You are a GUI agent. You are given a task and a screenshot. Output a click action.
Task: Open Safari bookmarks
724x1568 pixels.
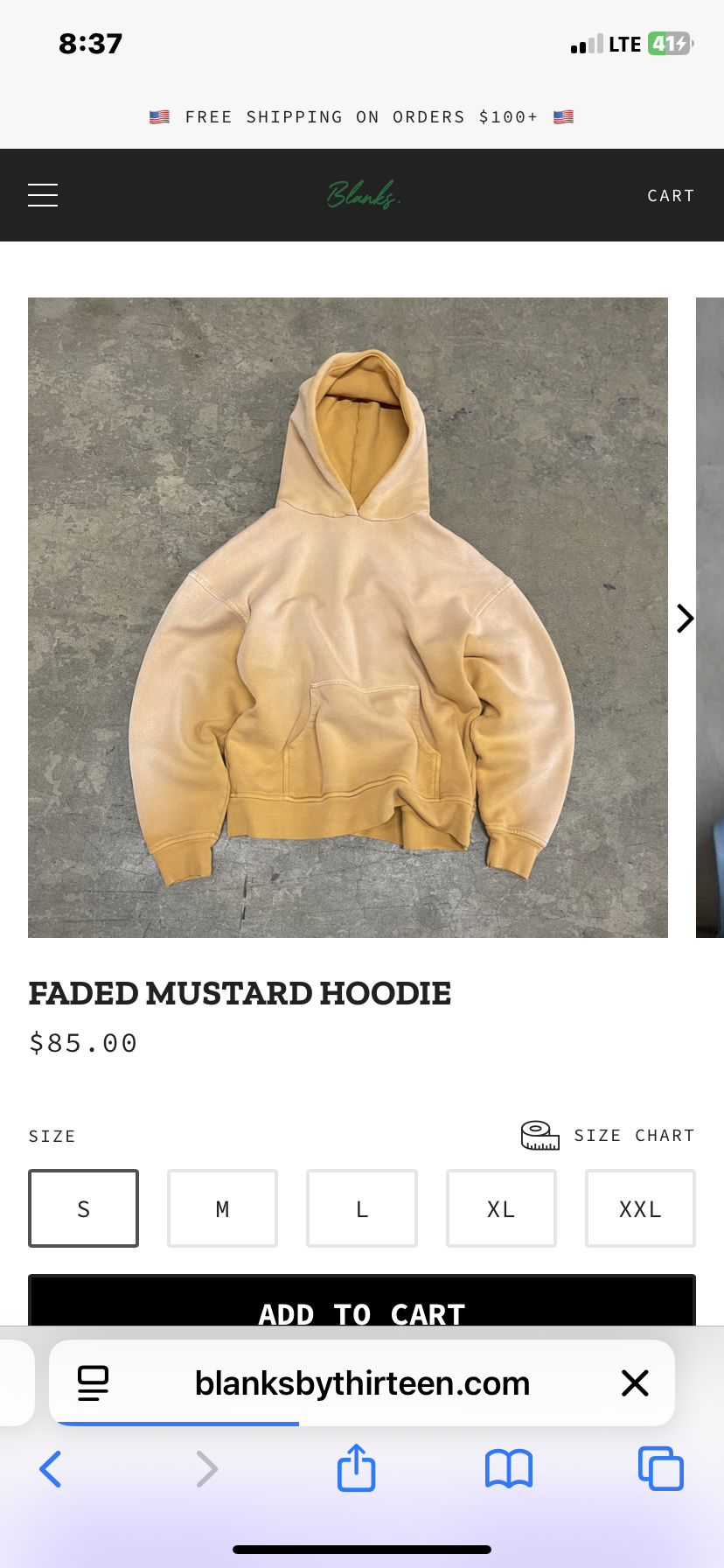pos(509,1469)
